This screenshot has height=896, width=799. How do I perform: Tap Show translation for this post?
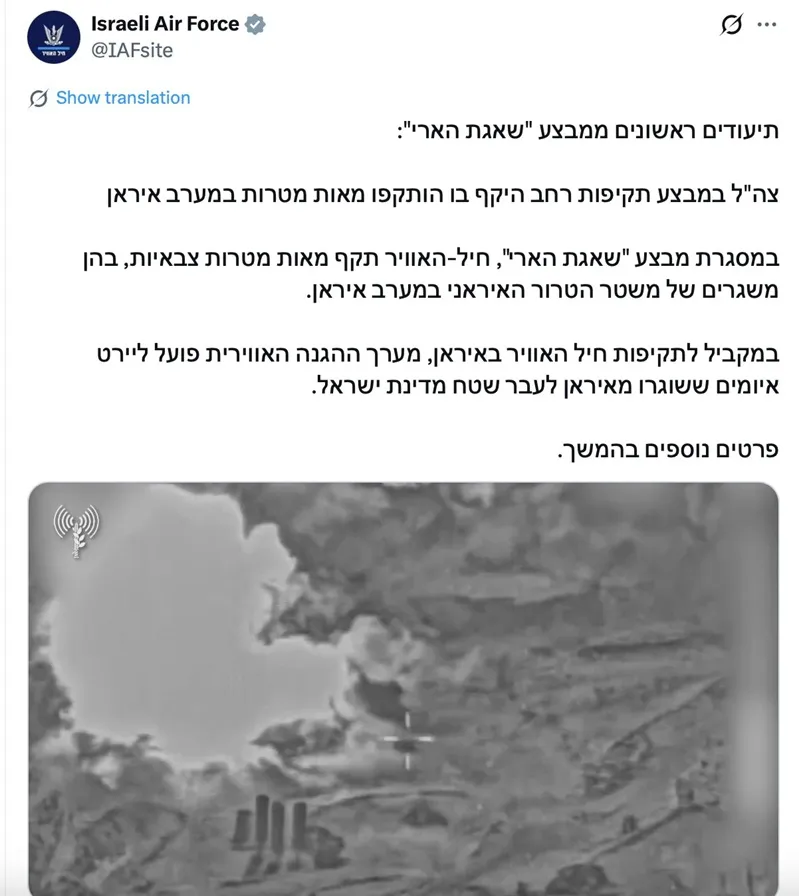point(122,98)
